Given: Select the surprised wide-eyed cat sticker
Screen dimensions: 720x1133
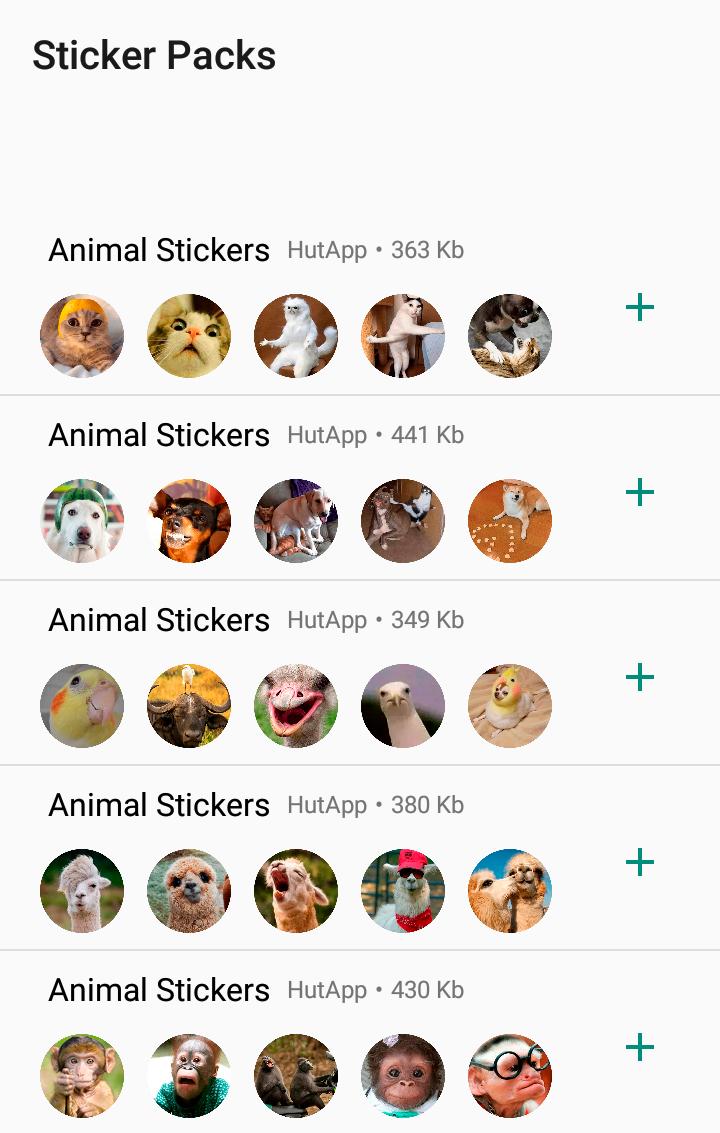Looking at the screenshot, I should click(x=189, y=337).
